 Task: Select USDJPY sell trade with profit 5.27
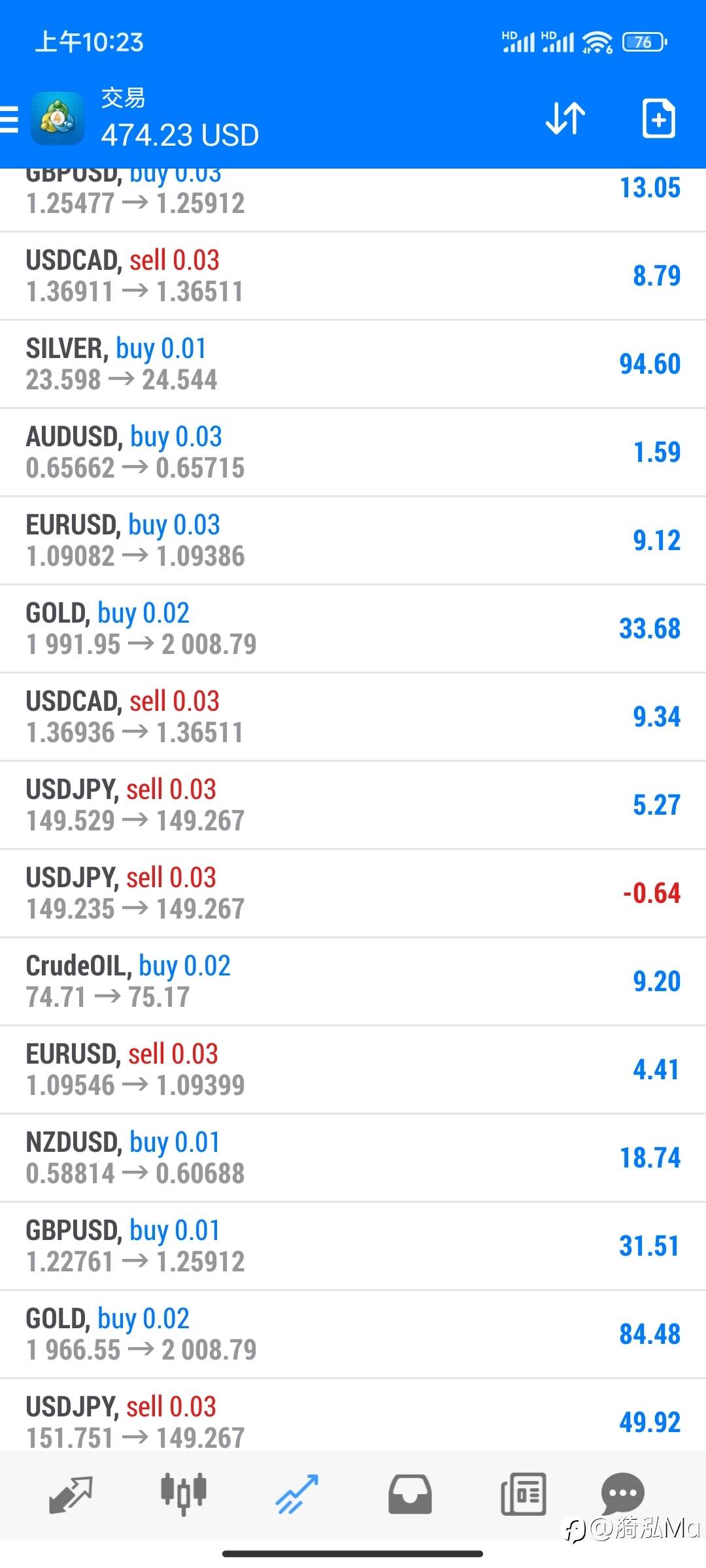point(353,805)
